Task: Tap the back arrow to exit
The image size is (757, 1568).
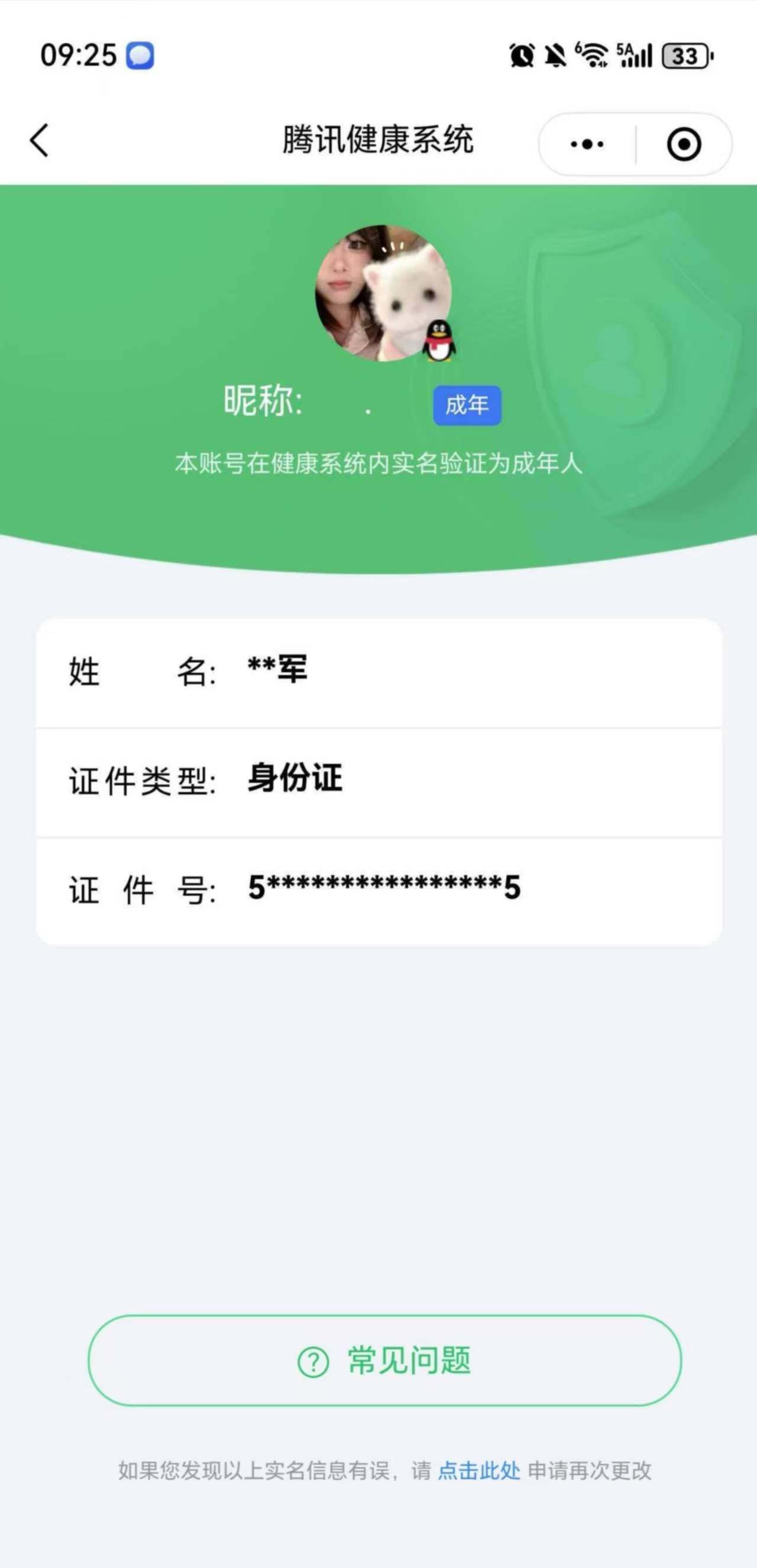Action: (38, 141)
